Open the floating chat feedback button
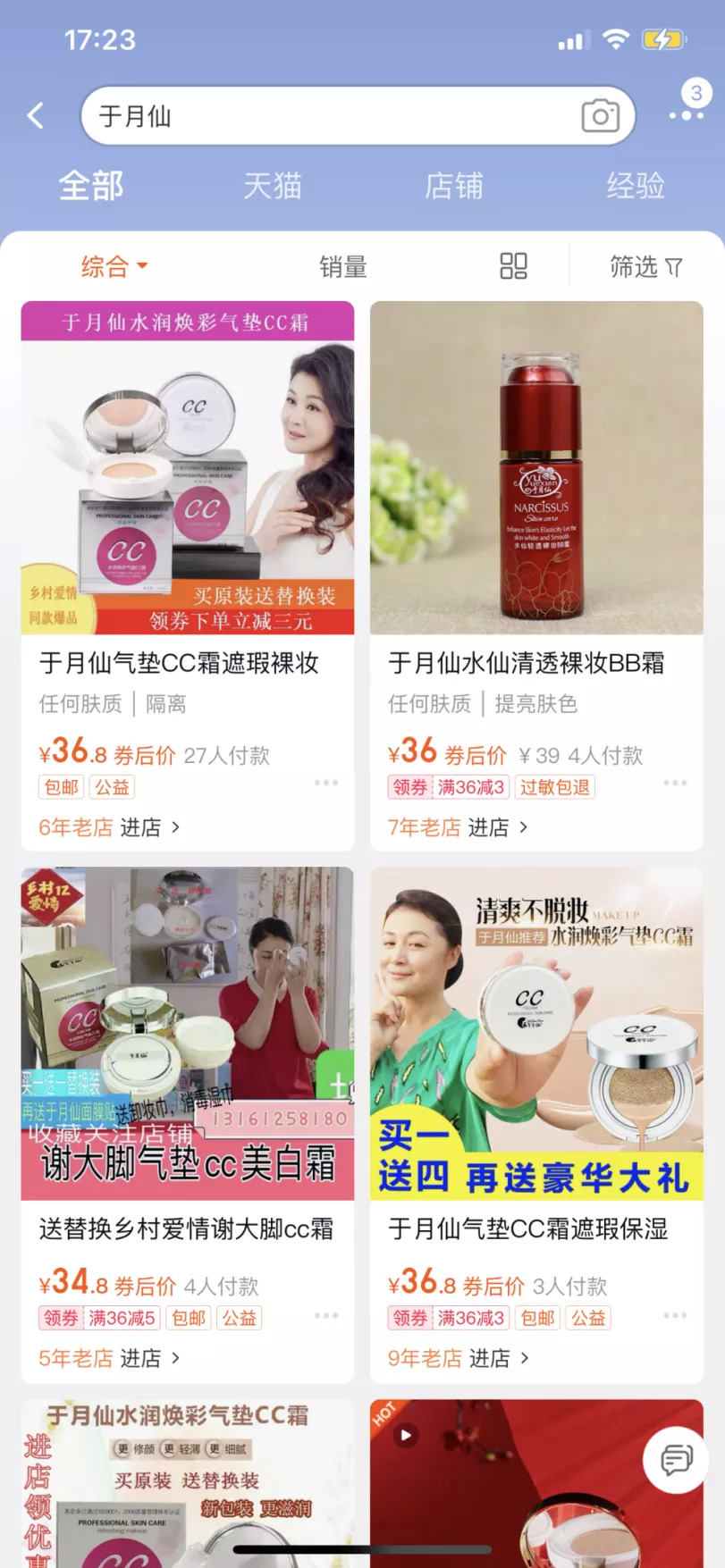Viewport: 725px width, 1568px height. pyautogui.click(x=677, y=1460)
